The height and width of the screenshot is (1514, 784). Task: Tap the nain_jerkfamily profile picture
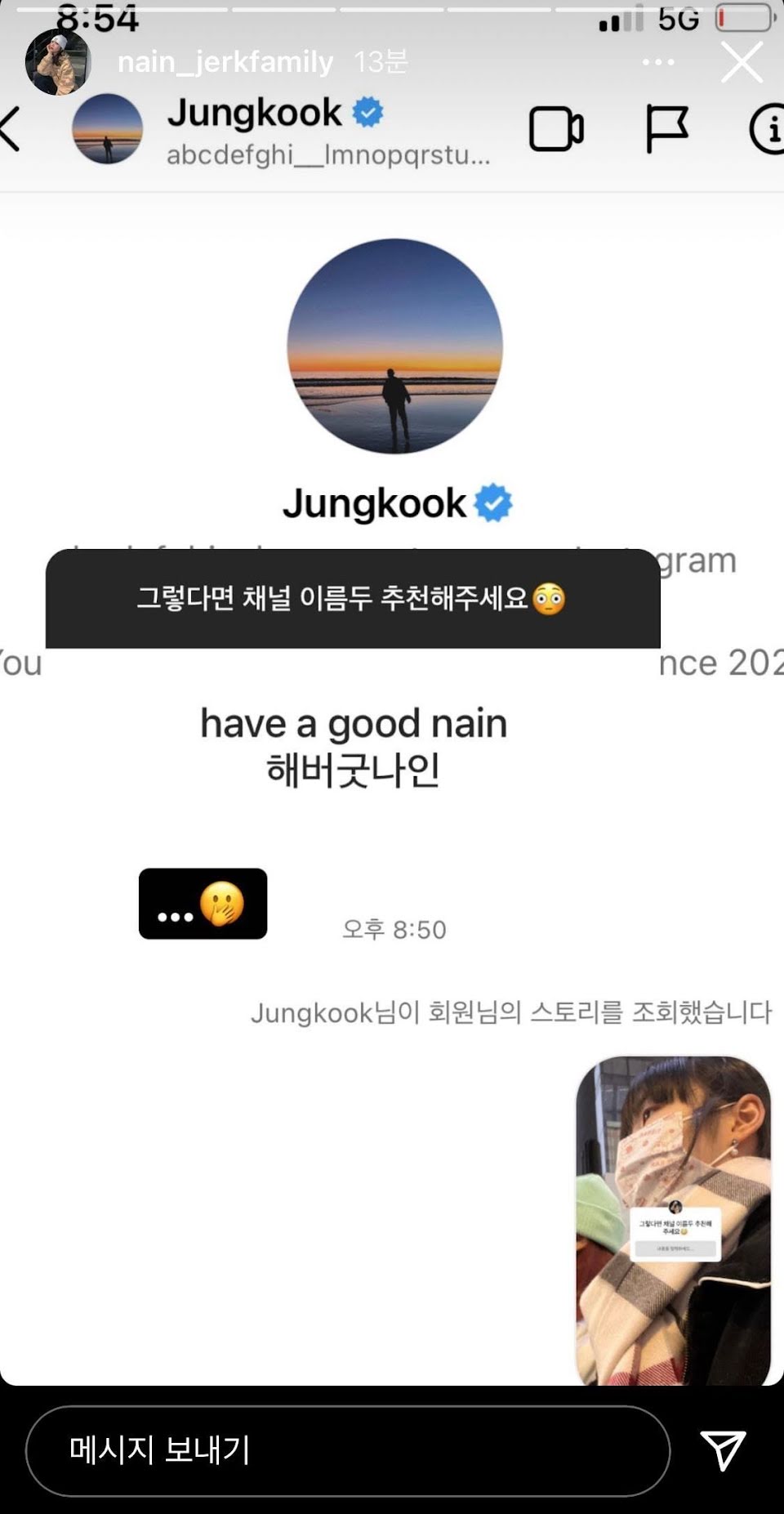tap(57, 62)
